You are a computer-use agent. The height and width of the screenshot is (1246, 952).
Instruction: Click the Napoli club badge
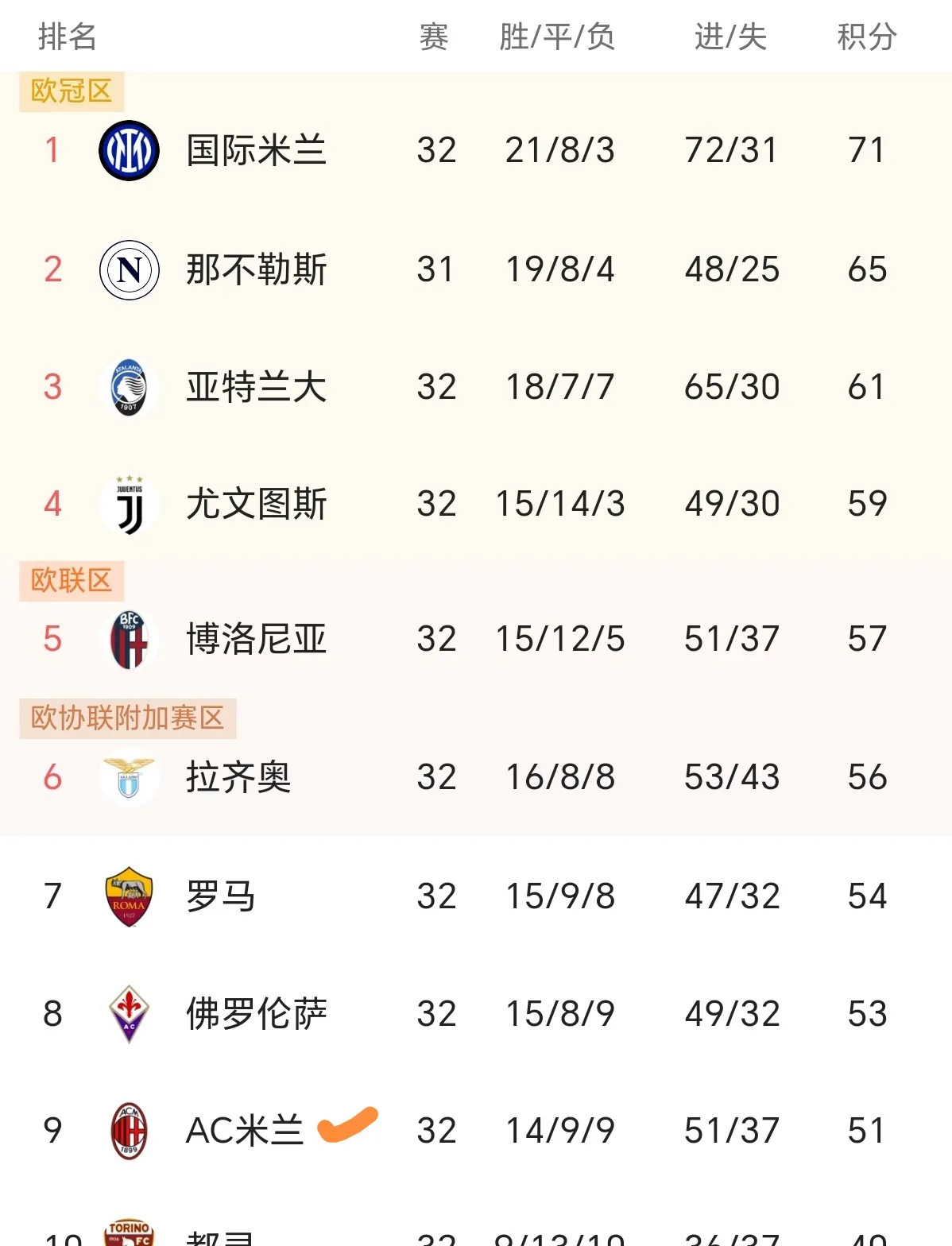[130, 268]
